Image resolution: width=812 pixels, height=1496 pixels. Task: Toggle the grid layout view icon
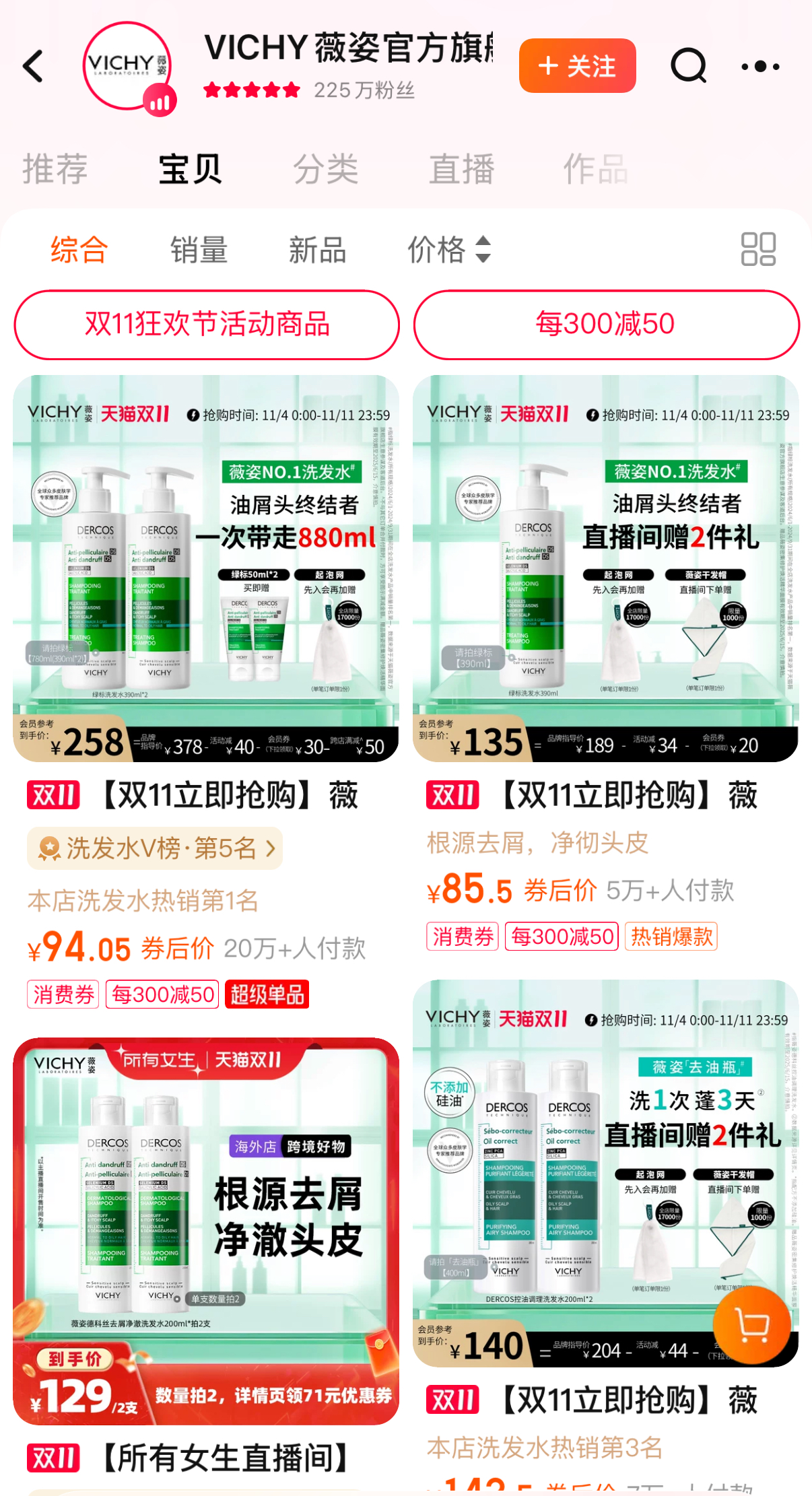(x=758, y=250)
